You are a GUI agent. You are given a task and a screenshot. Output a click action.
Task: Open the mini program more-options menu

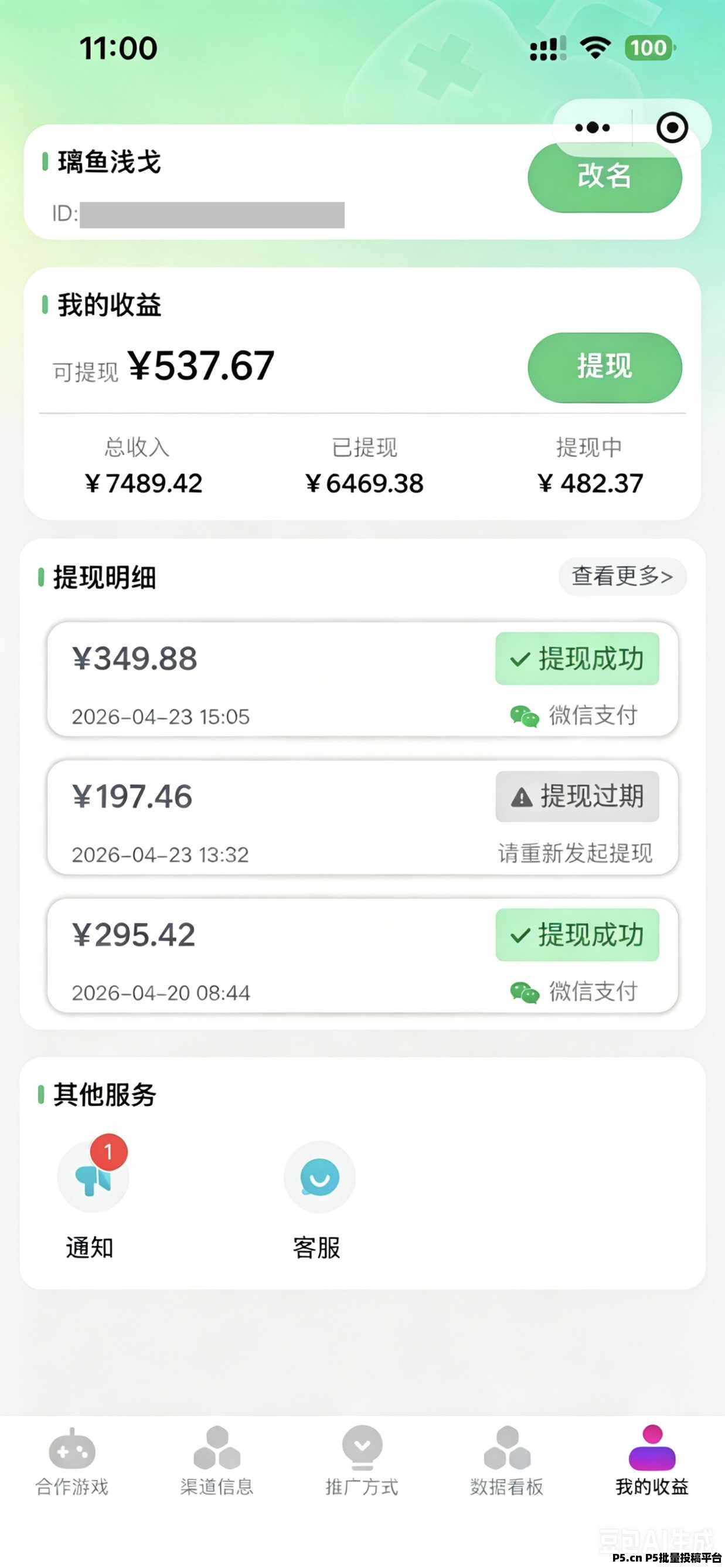[x=593, y=128]
